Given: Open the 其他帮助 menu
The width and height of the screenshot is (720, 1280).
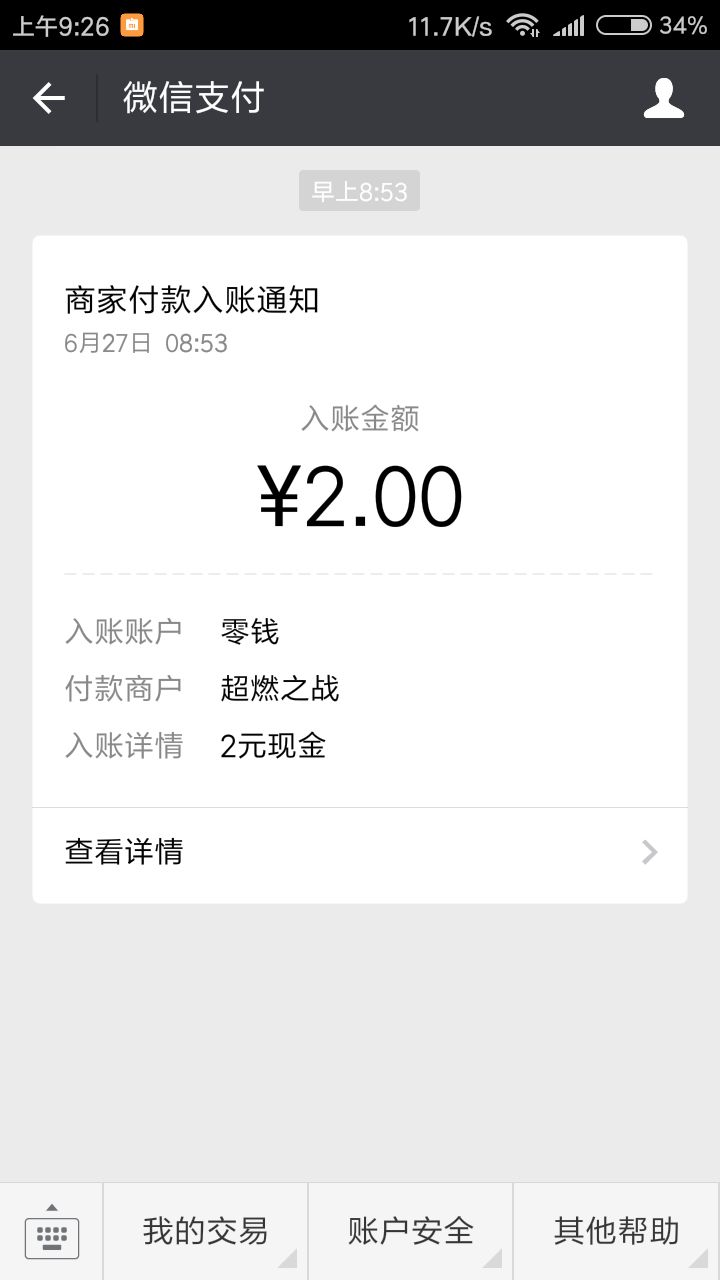Looking at the screenshot, I should click(x=616, y=1231).
